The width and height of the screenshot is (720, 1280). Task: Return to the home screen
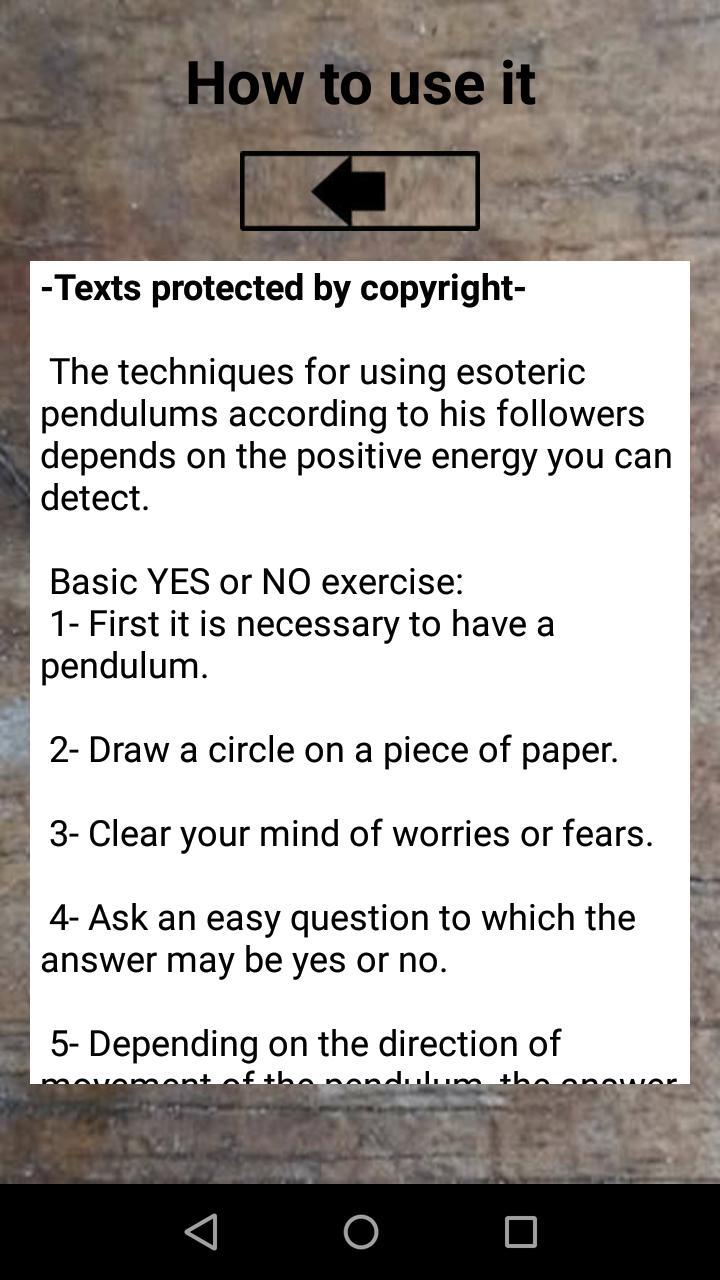[x=360, y=1232]
